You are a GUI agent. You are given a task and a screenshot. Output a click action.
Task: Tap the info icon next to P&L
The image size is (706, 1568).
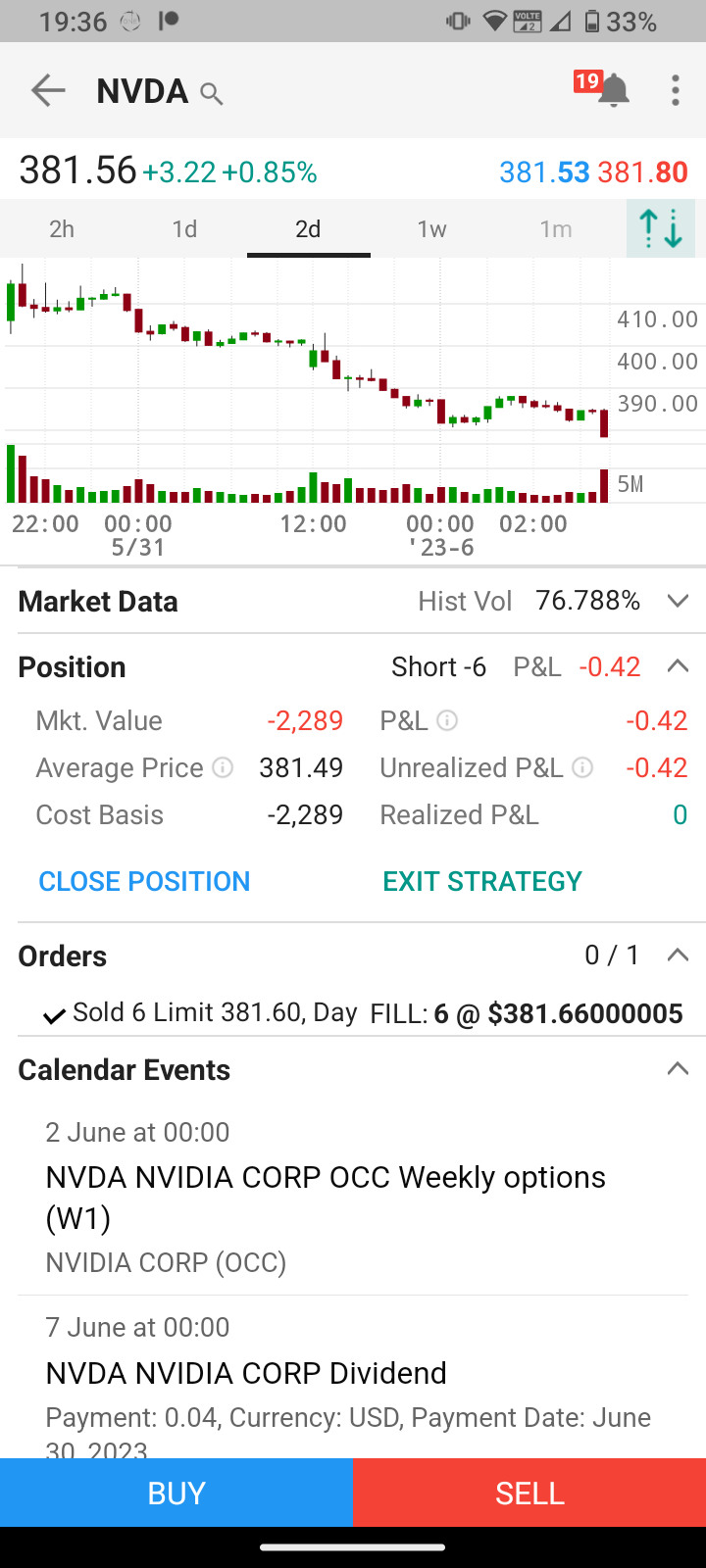[x=446, y=720]
